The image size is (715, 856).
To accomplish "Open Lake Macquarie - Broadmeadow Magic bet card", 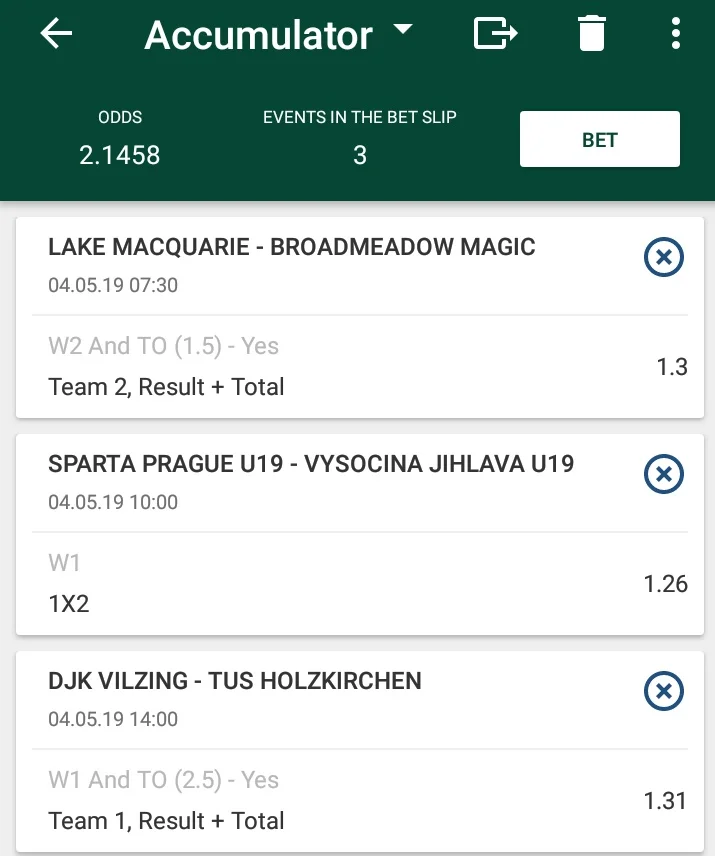I will pos(330,366).
